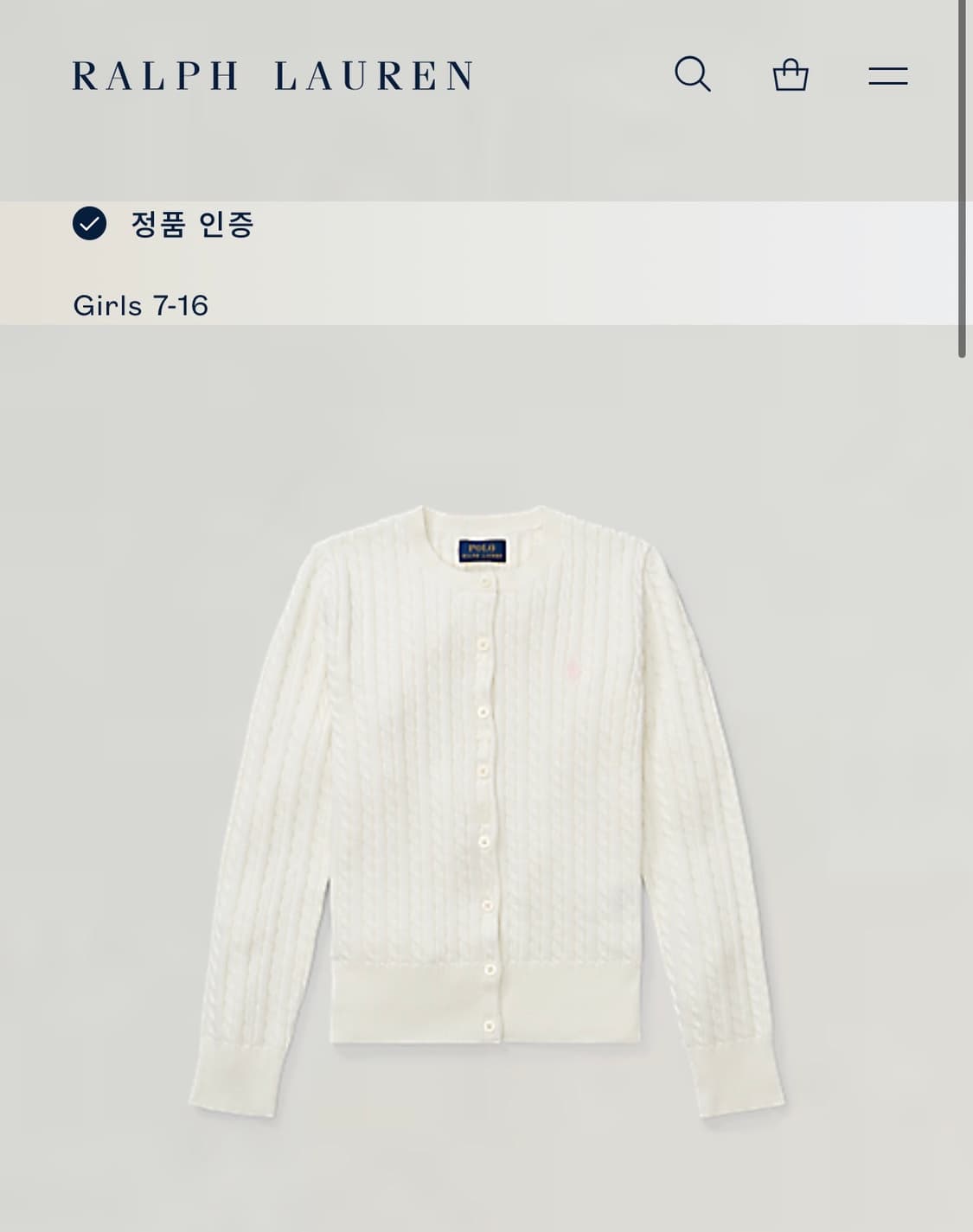This screenshot has height=1232, width=973.
Task: Click the Ralph Lauren logo to go home
Action: tap(274, 75)
